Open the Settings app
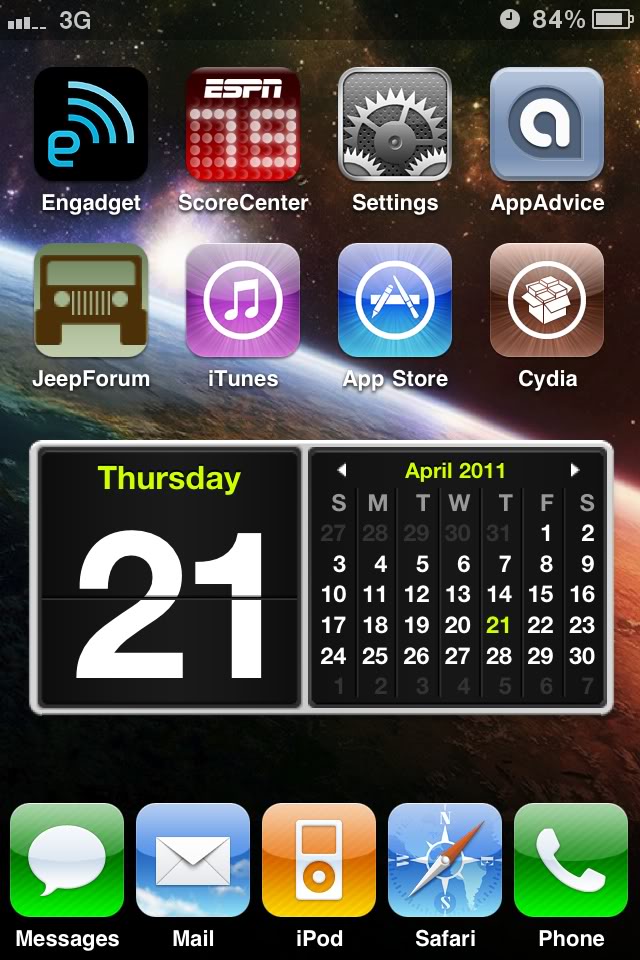 (395, 124)
